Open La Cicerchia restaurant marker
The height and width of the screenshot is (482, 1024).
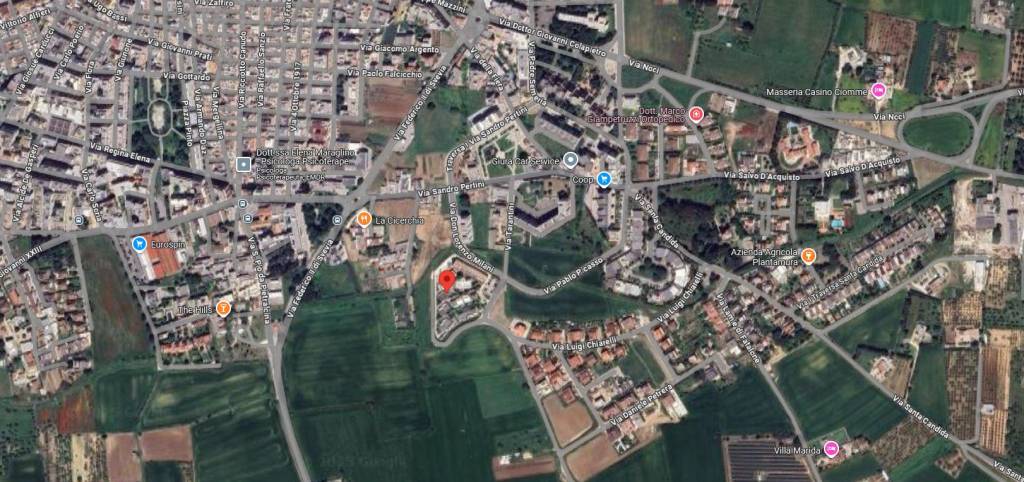click(365, 219)
